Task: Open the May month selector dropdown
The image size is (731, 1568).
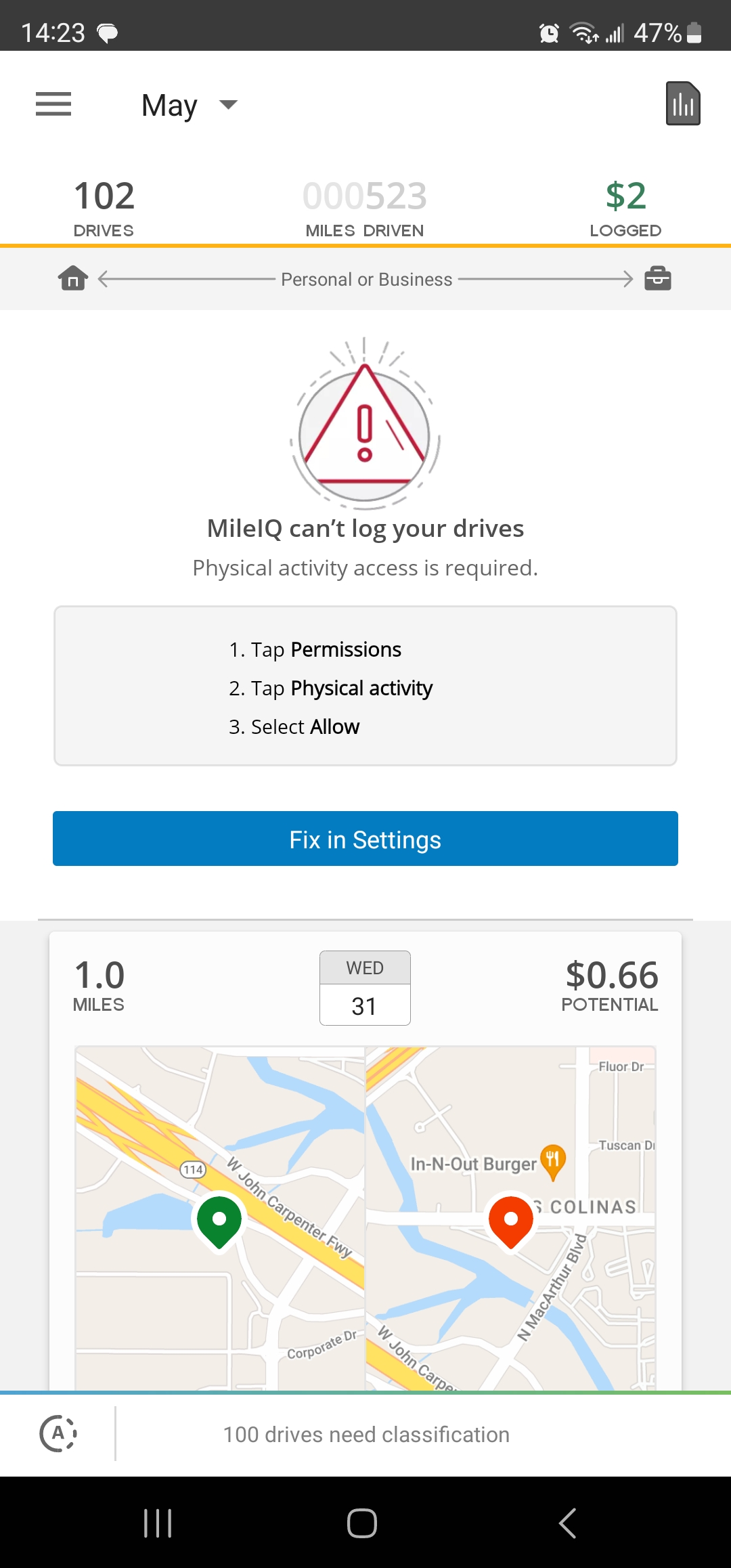Action: tap(190, 105)
